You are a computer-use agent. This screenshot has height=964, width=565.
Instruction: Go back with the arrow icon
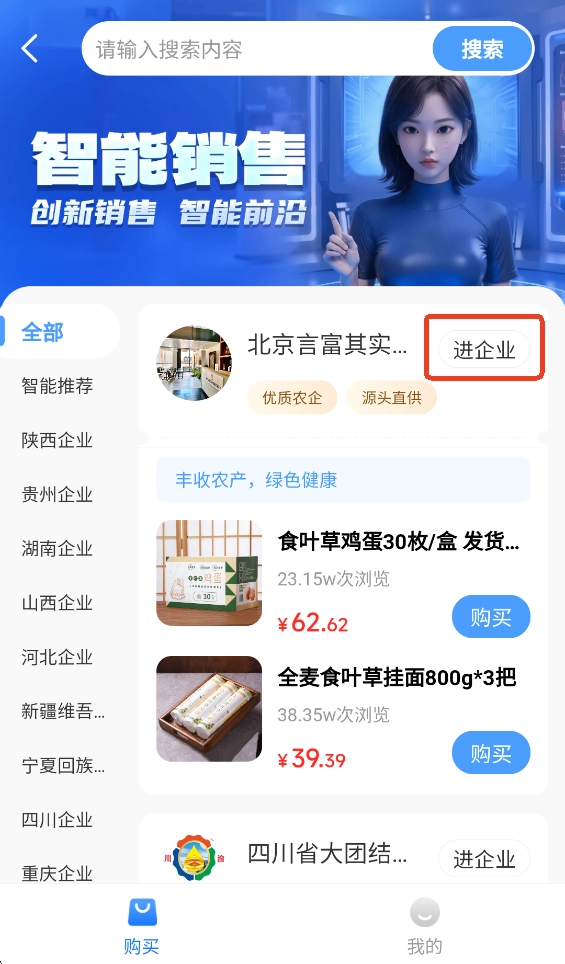coord(30,49)
